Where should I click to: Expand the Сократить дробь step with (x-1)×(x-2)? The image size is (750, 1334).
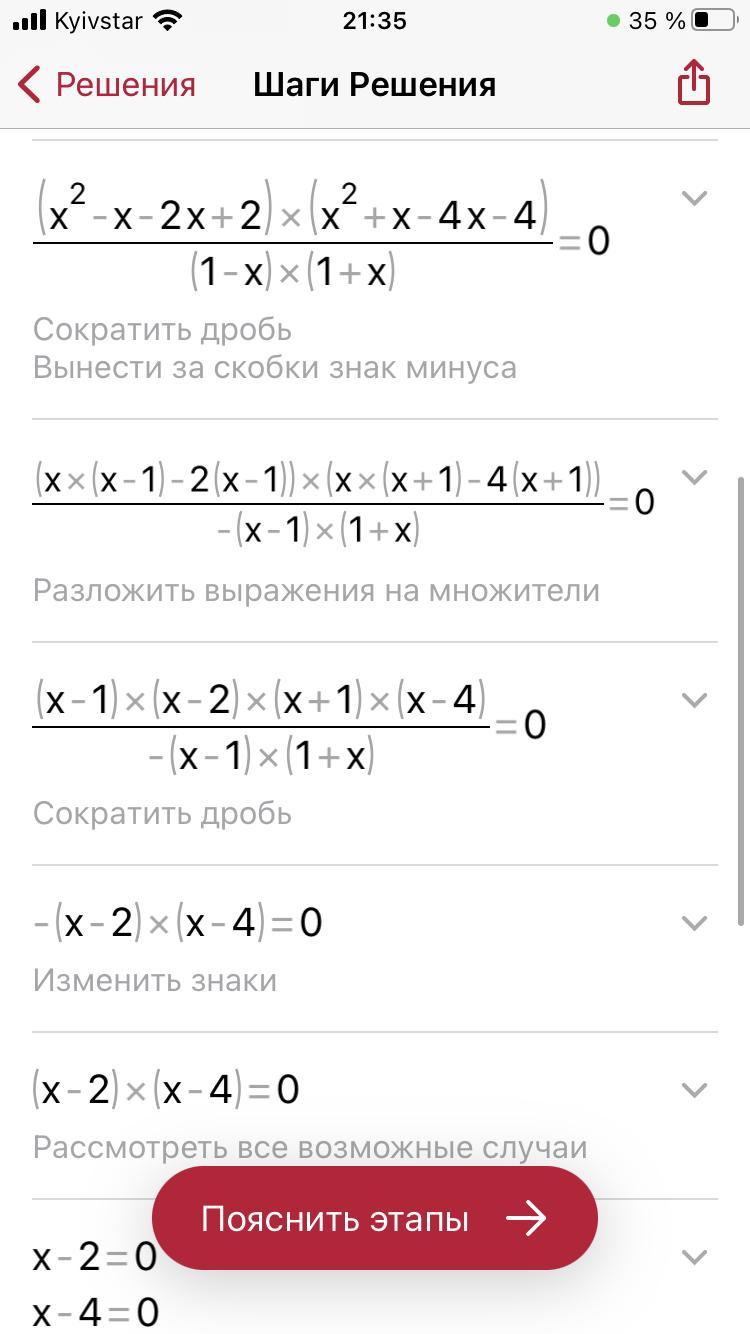[x=694, y=700]
